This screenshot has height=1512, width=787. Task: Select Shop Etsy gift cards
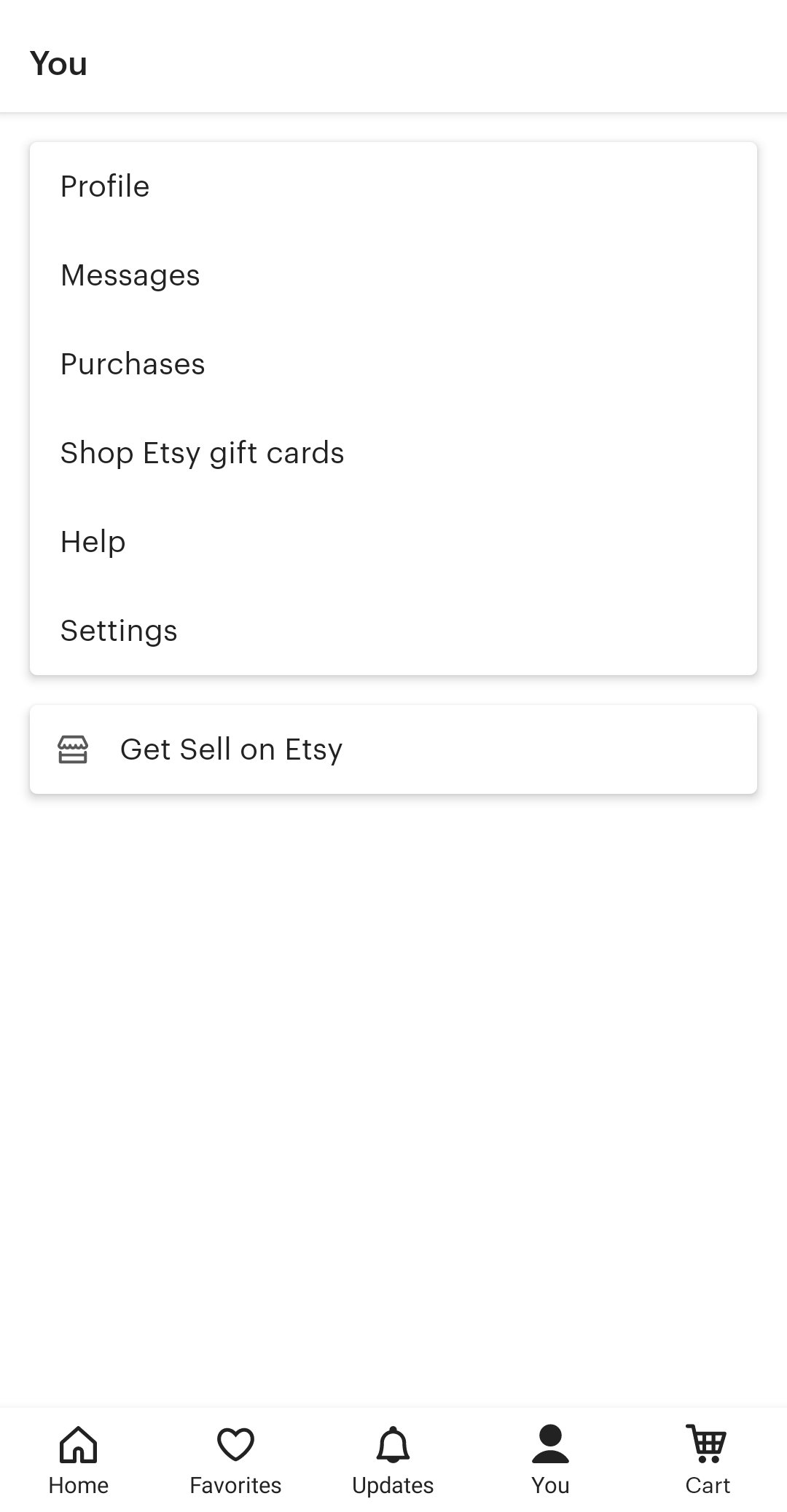pyautogui.click(x=393, y=453)
